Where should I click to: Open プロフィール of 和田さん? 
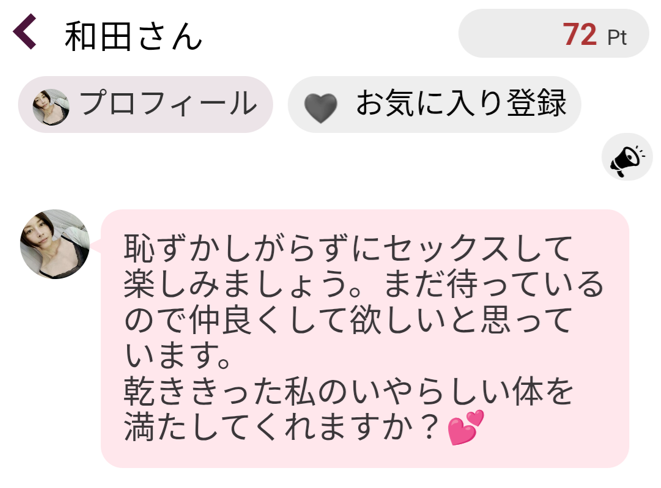(145, 105)
